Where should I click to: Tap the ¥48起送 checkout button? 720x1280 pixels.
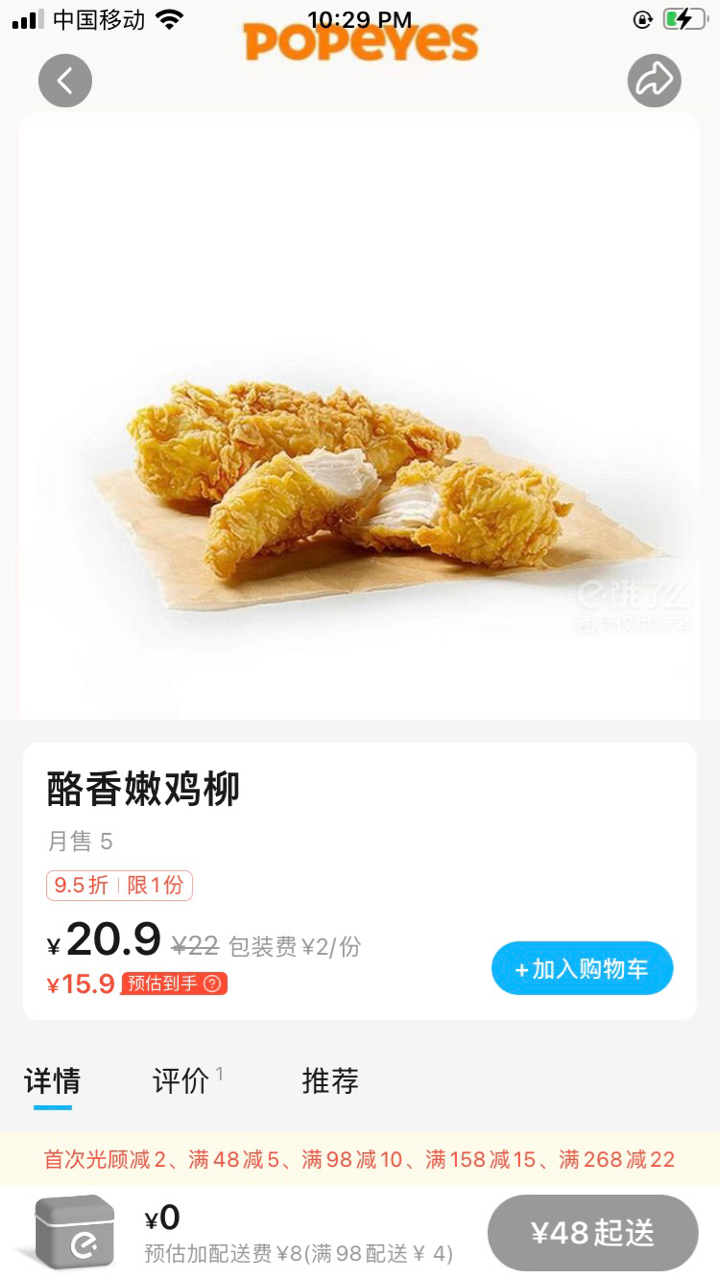click(592, 1233)
